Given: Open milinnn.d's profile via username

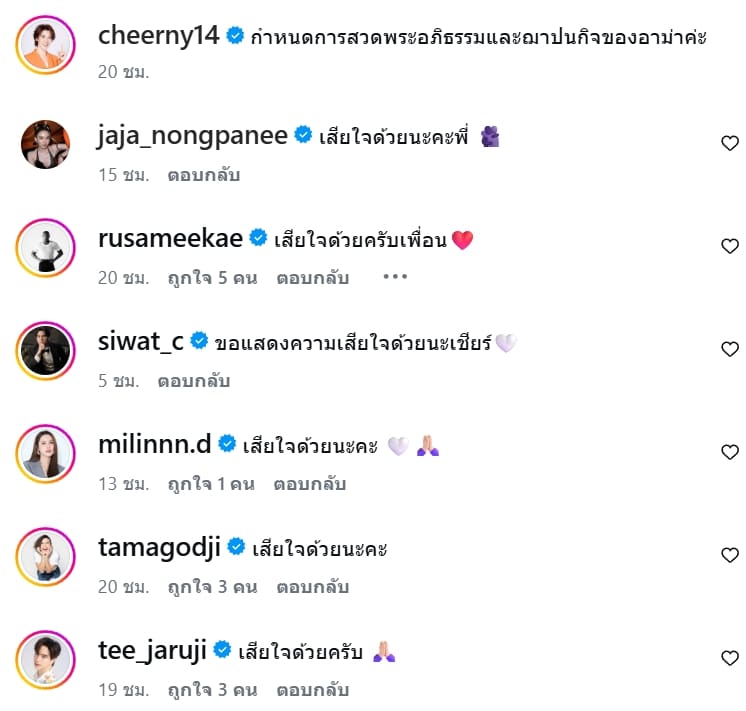Looking at the screenshot, I should (155, 444).
